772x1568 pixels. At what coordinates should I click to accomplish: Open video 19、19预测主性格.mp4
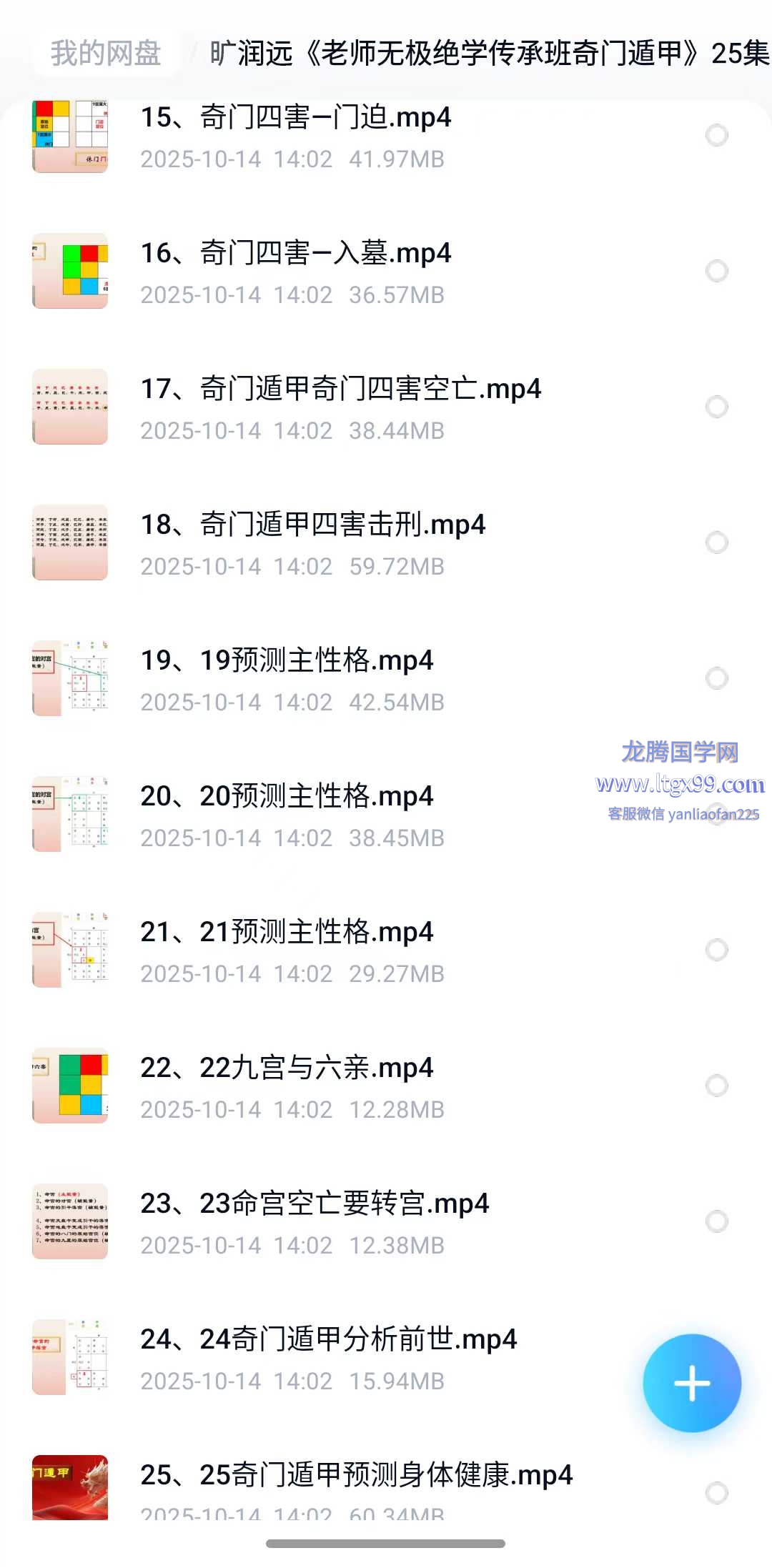tap(287, 661)
